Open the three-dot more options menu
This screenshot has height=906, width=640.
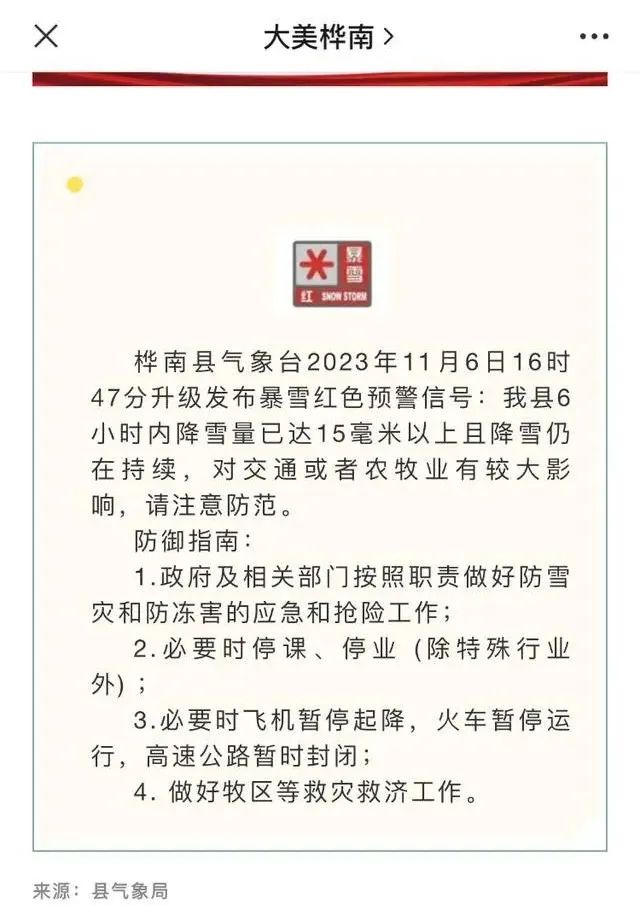click(x=594, y=37)
